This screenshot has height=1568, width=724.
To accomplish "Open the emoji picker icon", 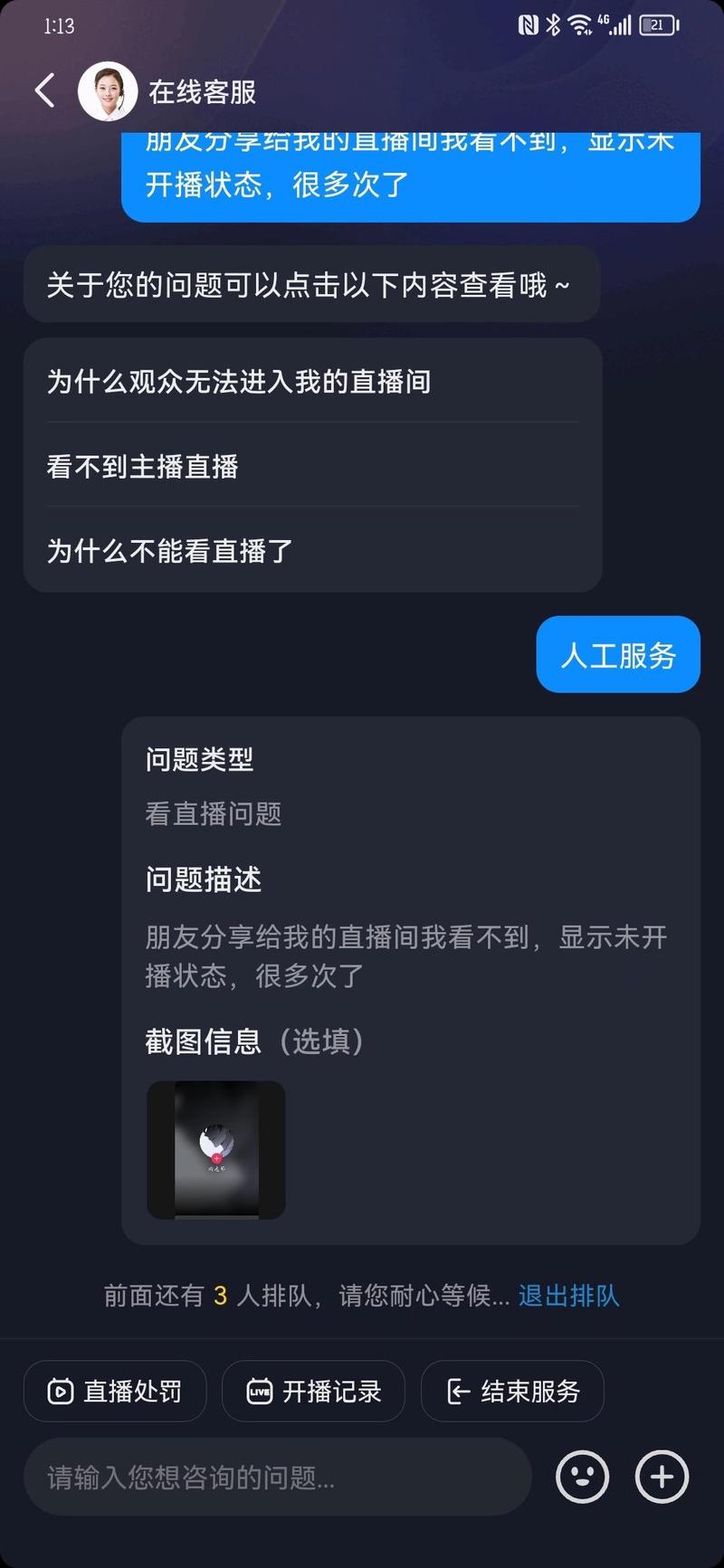I will [582, 1478].
